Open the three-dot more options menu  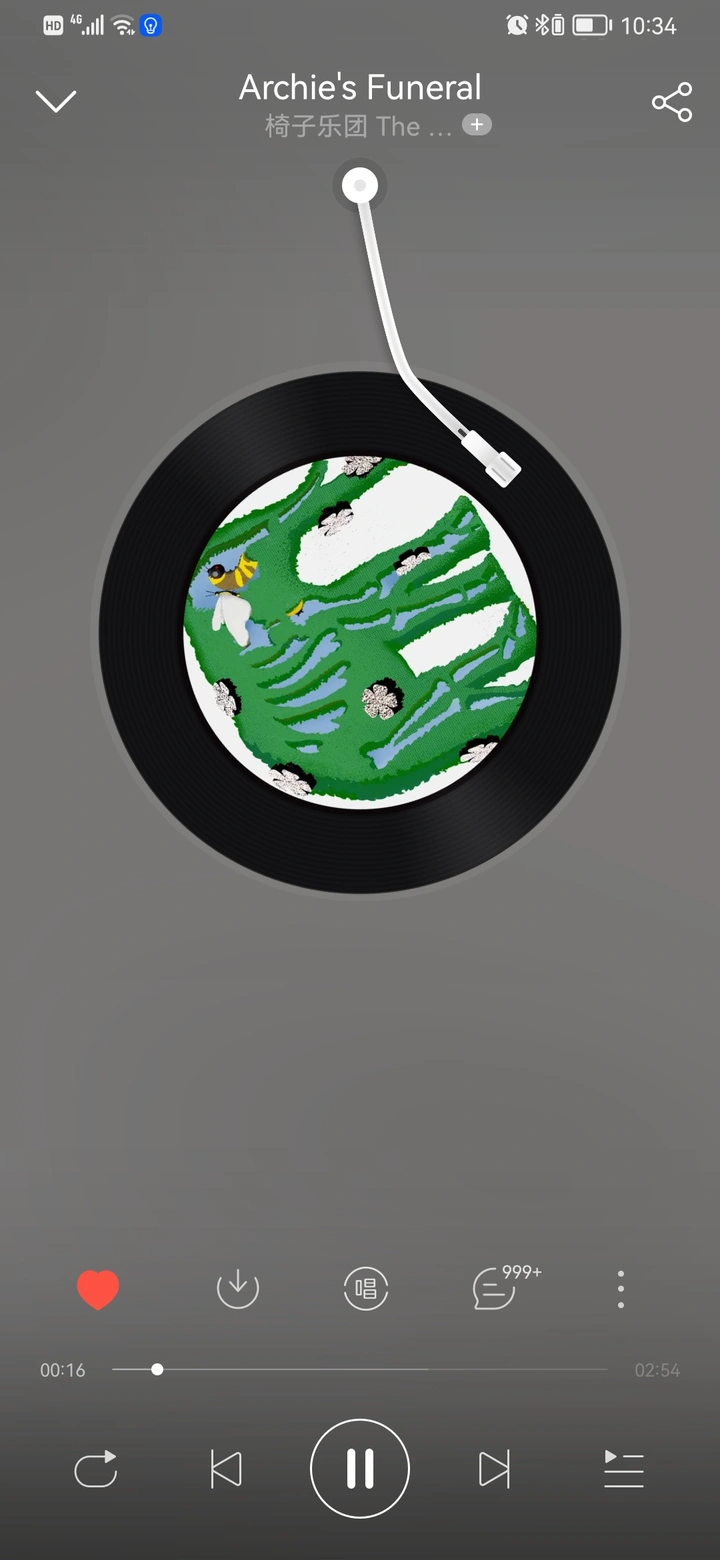[x=621, y=1289]
